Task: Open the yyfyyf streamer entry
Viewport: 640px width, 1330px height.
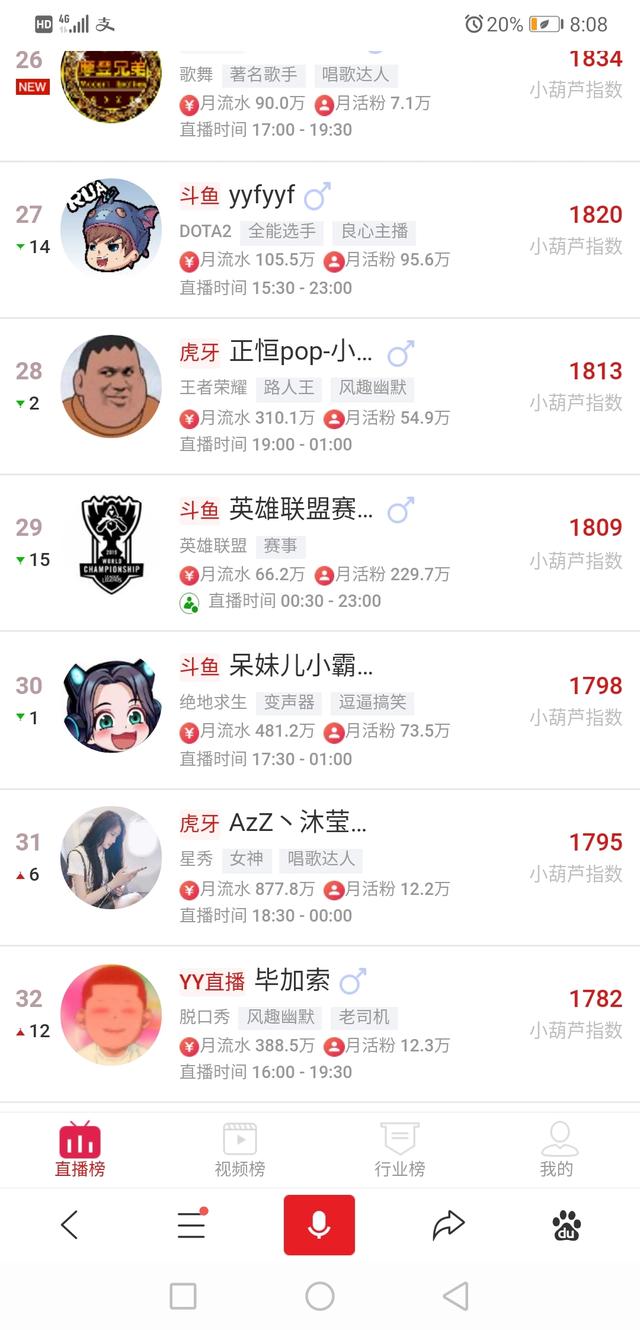Action: (320, 240)
